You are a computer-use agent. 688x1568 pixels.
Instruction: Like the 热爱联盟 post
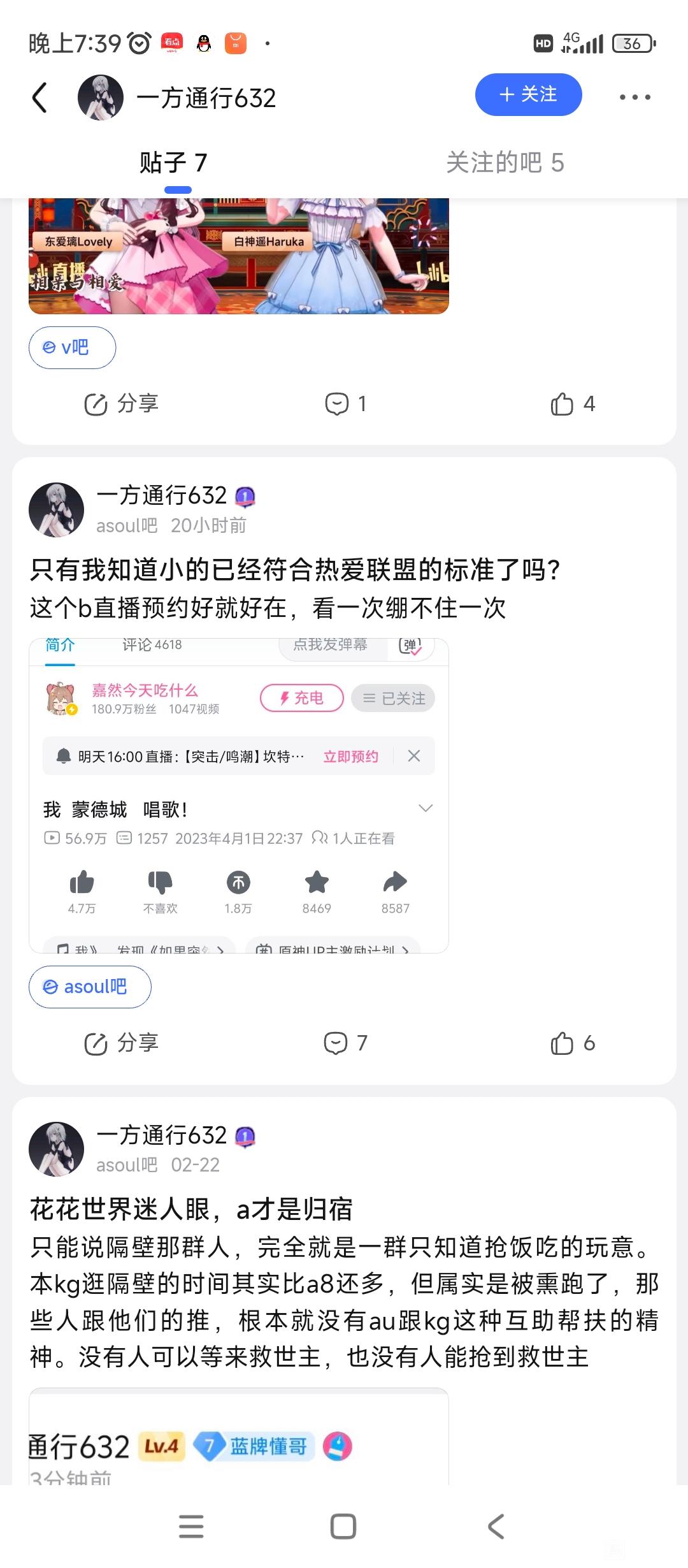[x=573, y=1043]
